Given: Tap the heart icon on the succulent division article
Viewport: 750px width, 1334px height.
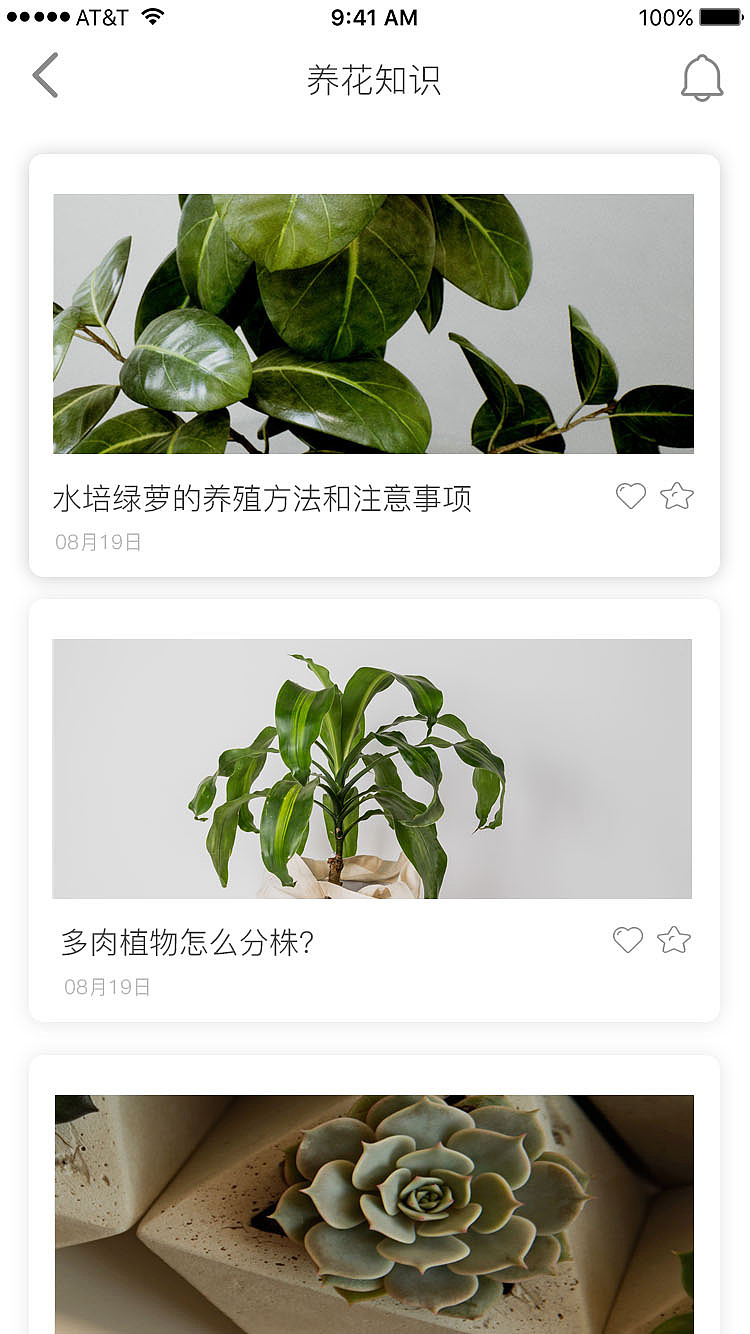Looking at the screenshot, I should point(628,940).
